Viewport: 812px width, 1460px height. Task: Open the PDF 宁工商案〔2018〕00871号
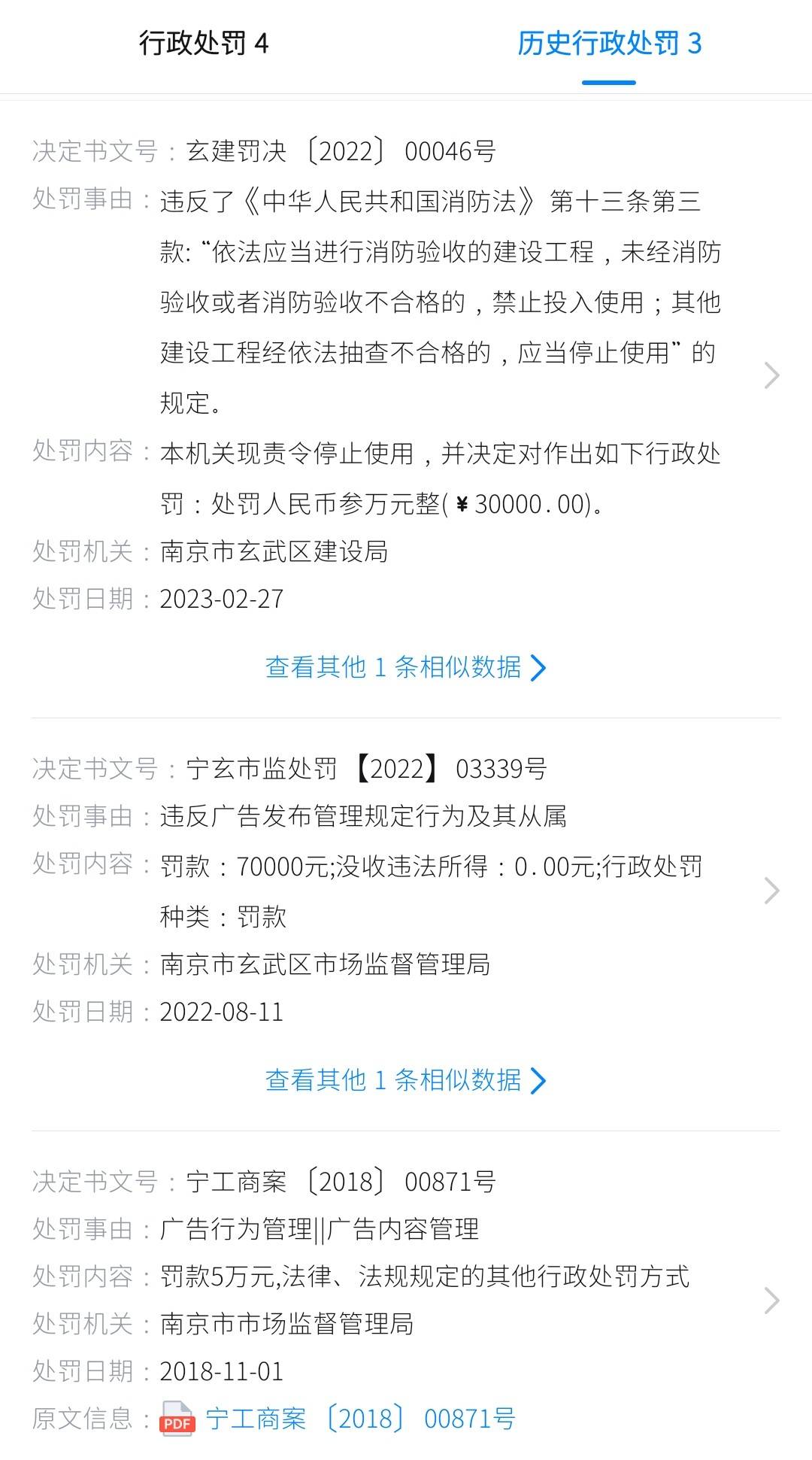359,1419
